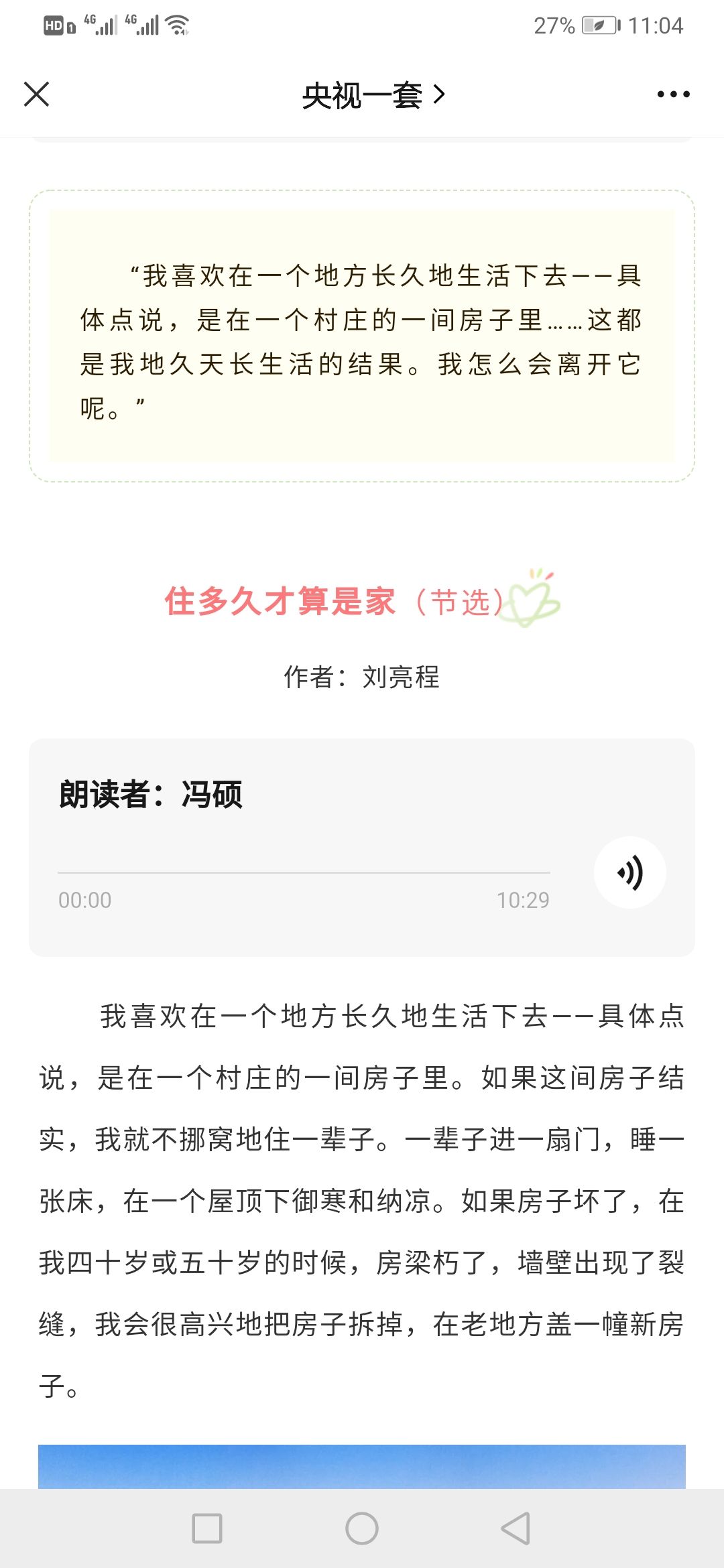Play the audio reading by 冯硕
724x1568 pixels.
coord(629,872)
